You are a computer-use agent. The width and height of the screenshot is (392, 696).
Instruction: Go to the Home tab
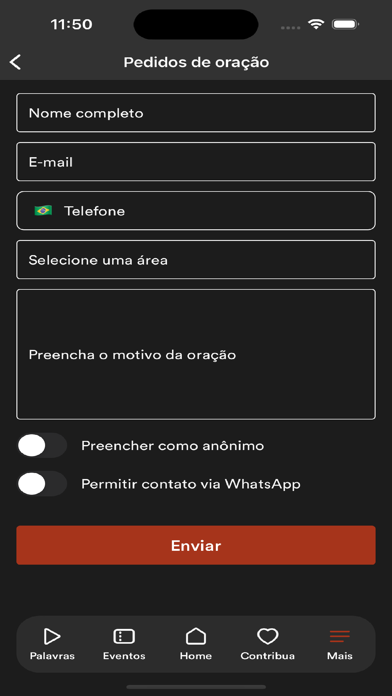tap(196, 644)
